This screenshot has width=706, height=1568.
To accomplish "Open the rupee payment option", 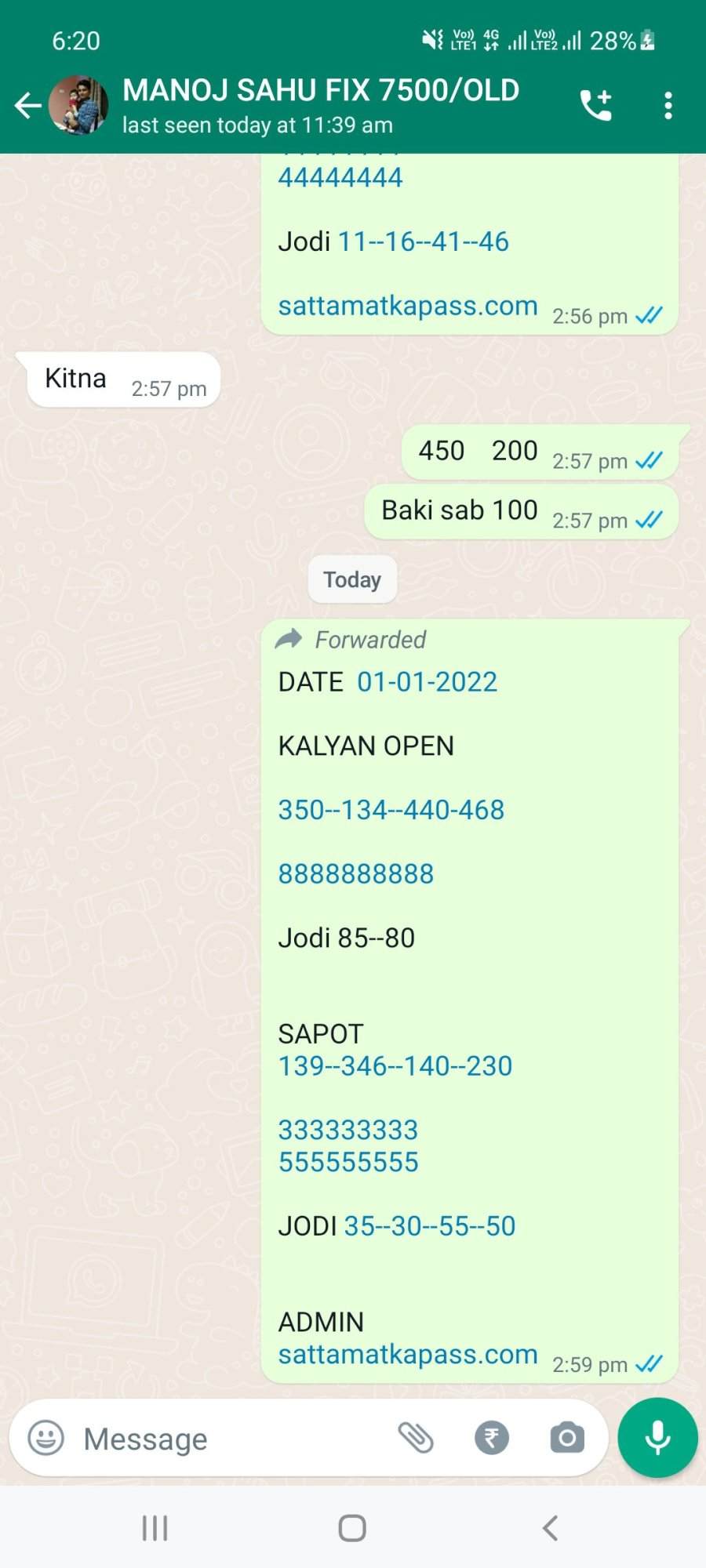I will coord(492,1438).
